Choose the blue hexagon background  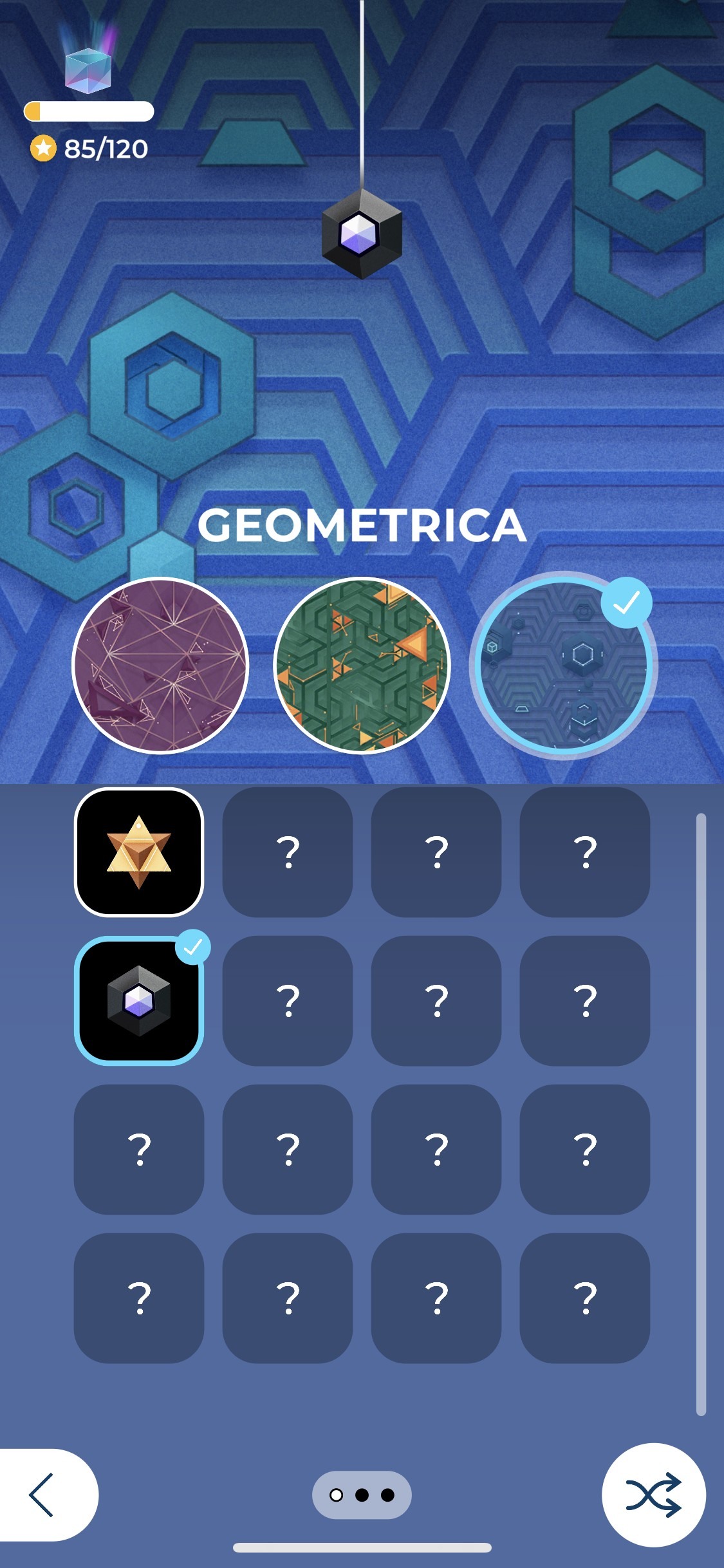563,665
